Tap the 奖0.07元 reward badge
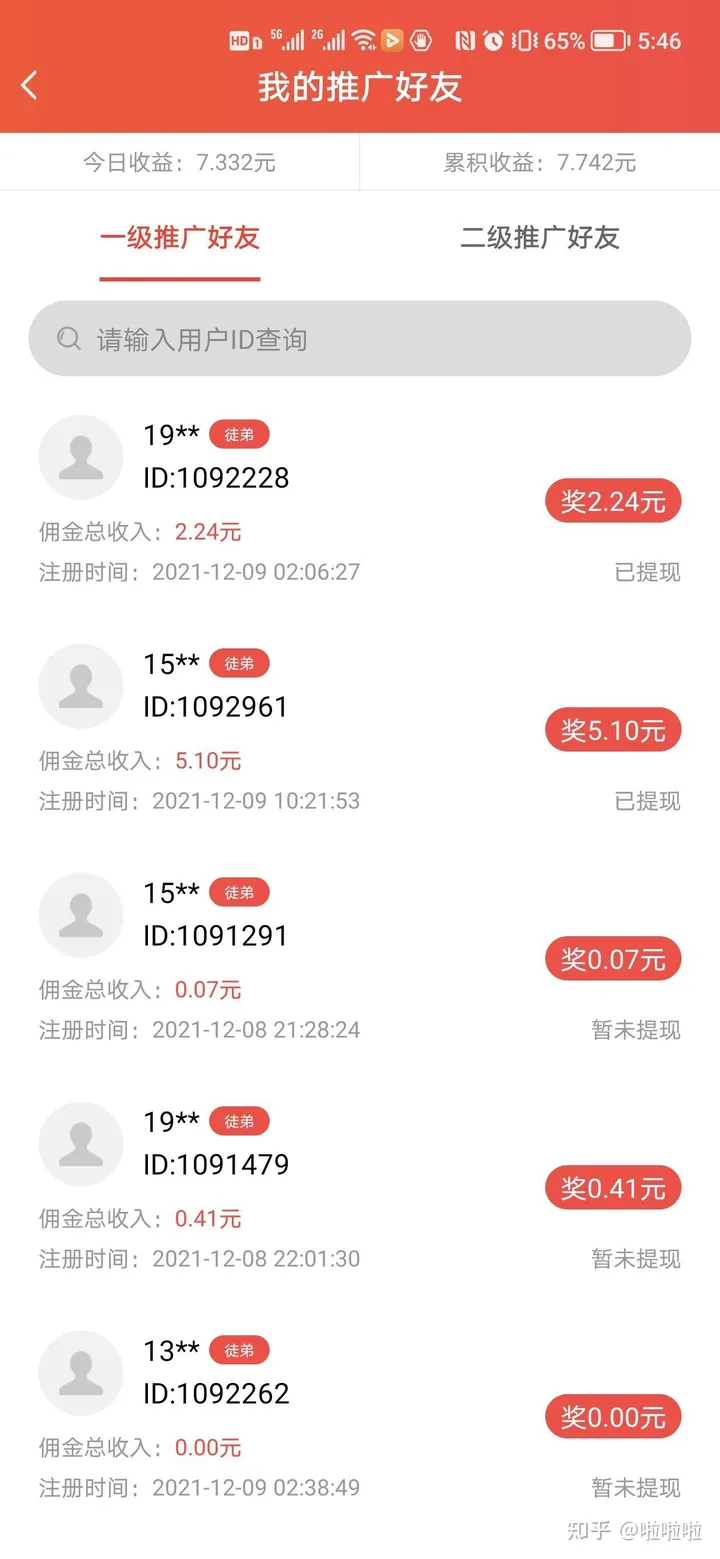This screenshot has width=720, height=1559. click(x=612, y=960)
